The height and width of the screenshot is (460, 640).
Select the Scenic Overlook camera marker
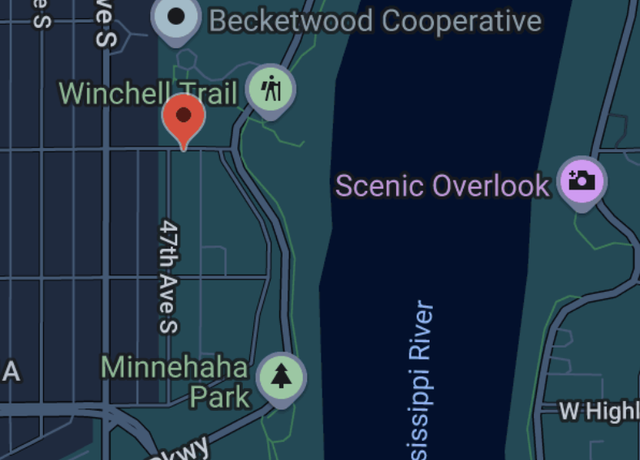point(581,181)
